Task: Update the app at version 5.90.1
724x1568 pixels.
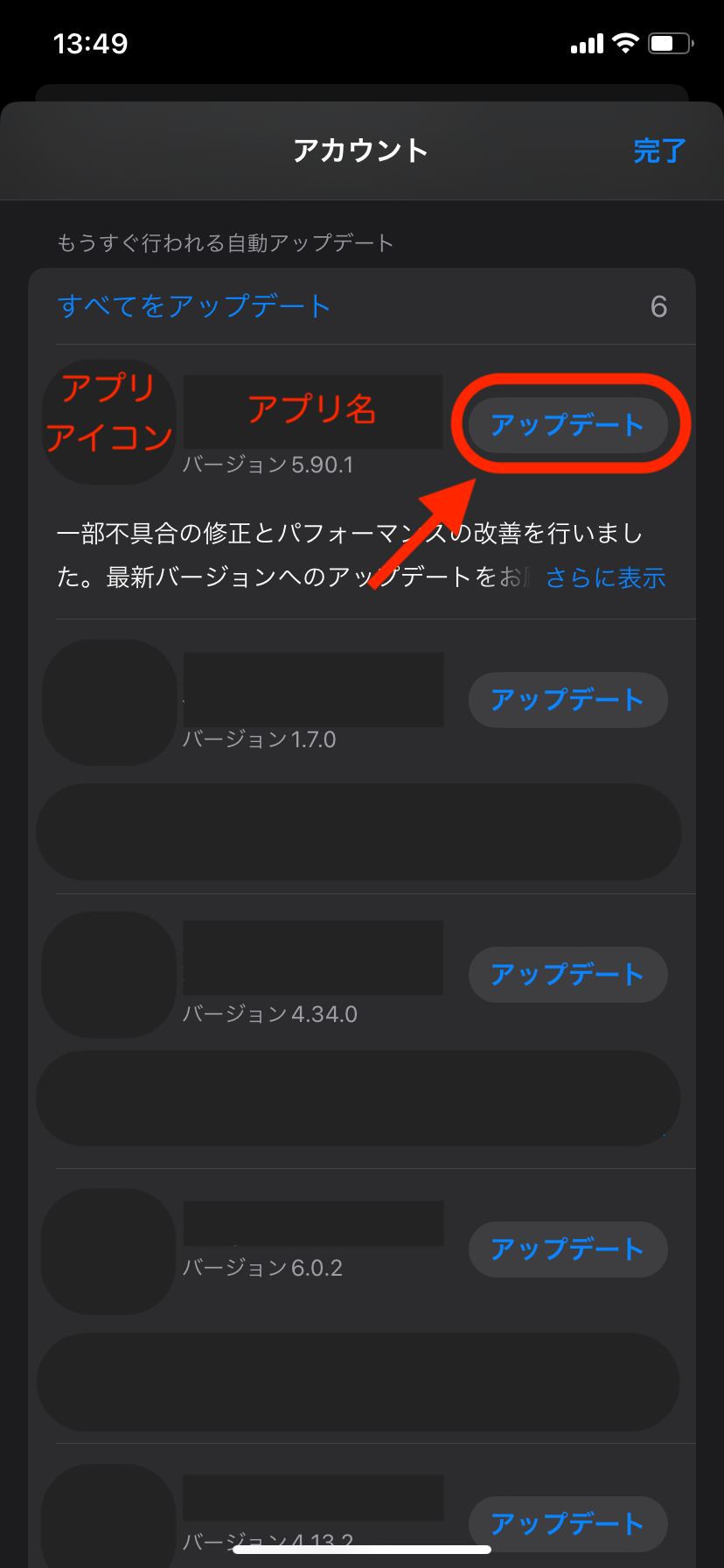Action: (567, 425)
